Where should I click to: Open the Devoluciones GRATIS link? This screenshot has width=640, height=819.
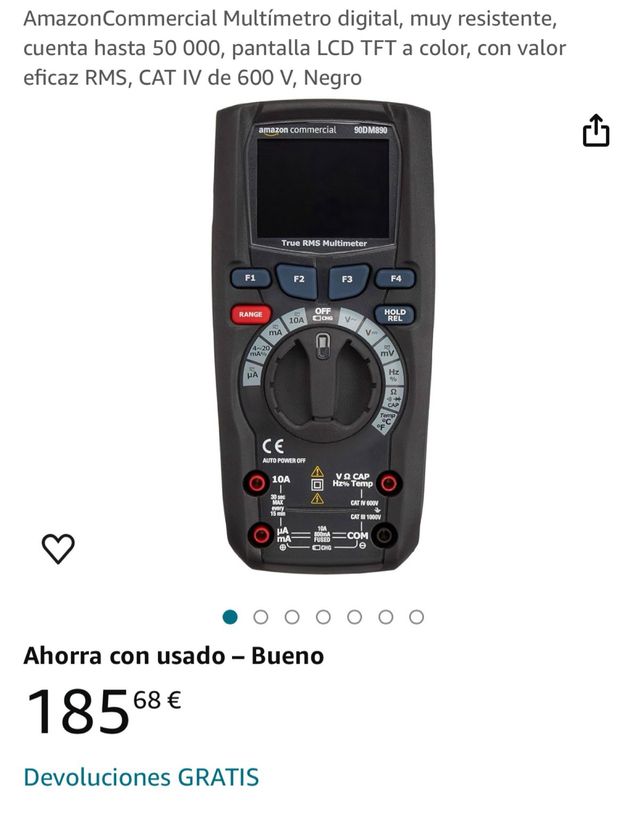pyautogui.click(x=141, y=777)
